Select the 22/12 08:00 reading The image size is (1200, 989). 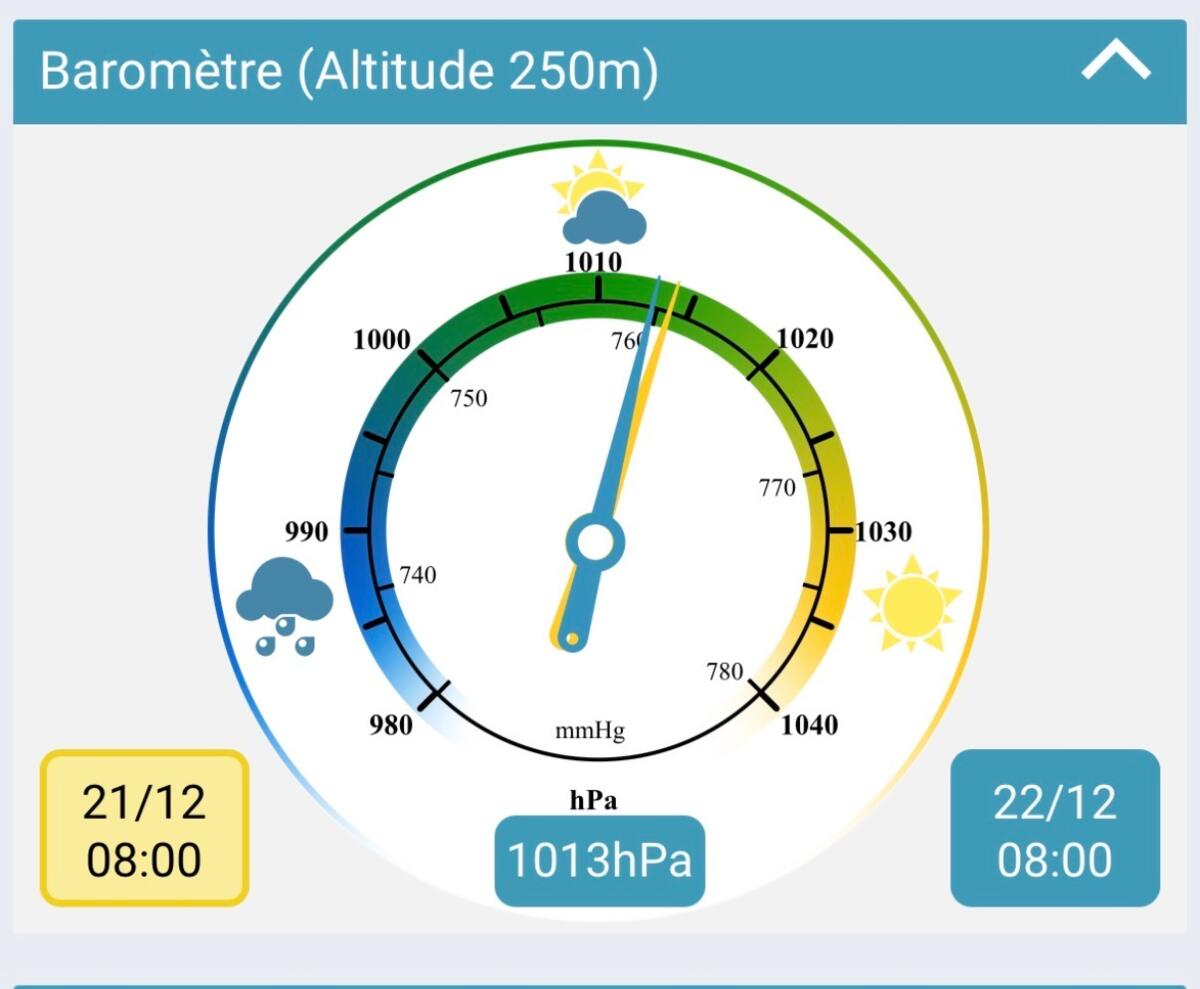point(1054,829)
